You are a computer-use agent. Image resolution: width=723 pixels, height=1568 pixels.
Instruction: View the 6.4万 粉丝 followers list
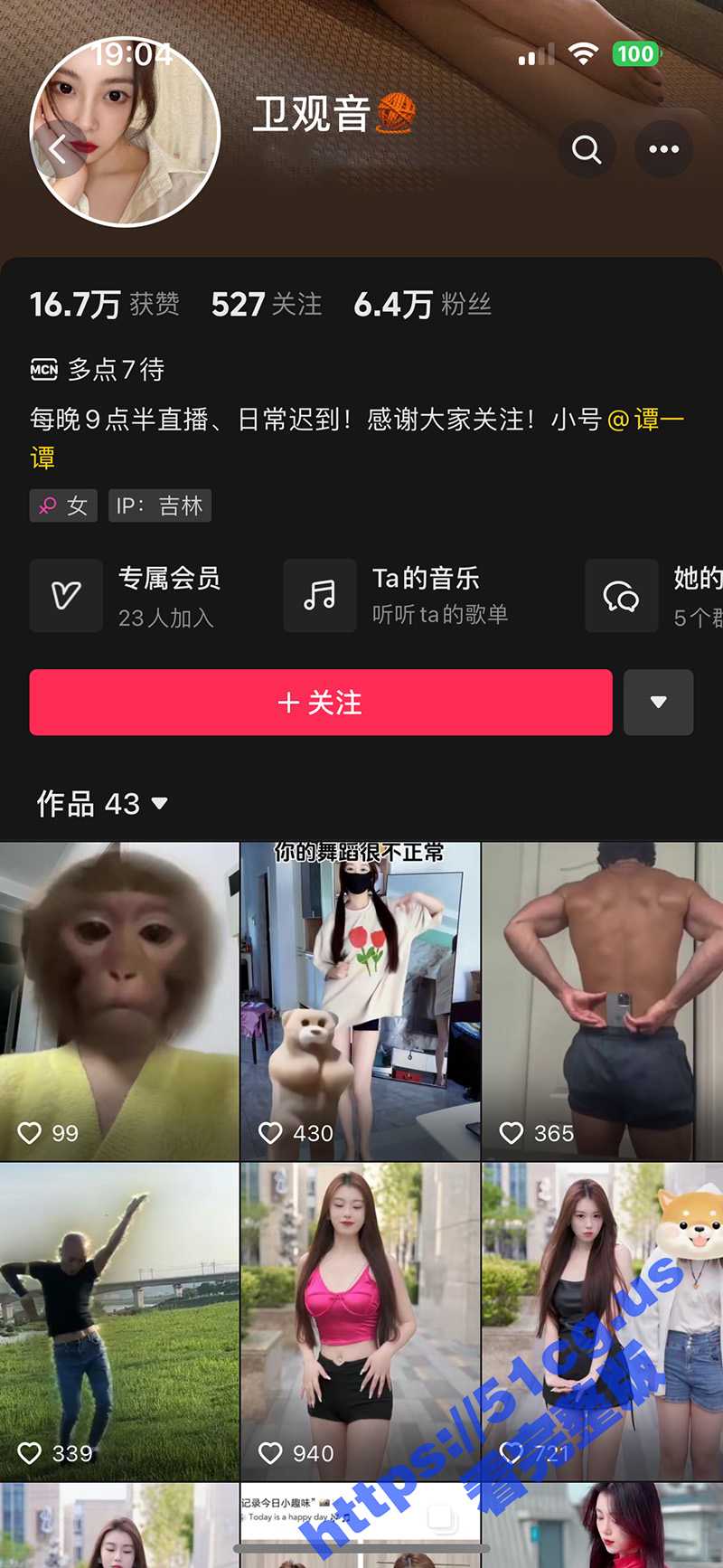point(422,305)
